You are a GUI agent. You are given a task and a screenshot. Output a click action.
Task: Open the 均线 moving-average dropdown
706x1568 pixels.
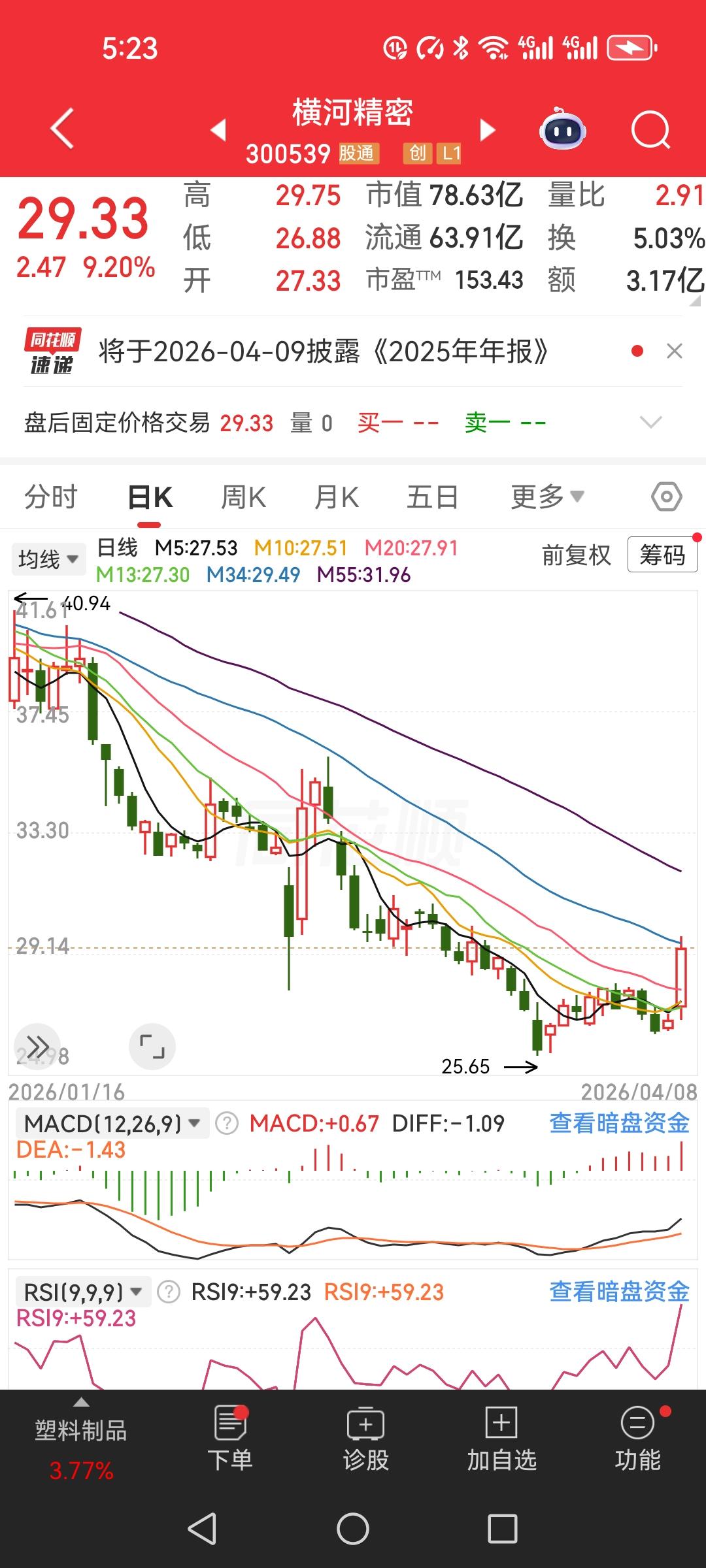pyautogui.click(x=49, y=559)
